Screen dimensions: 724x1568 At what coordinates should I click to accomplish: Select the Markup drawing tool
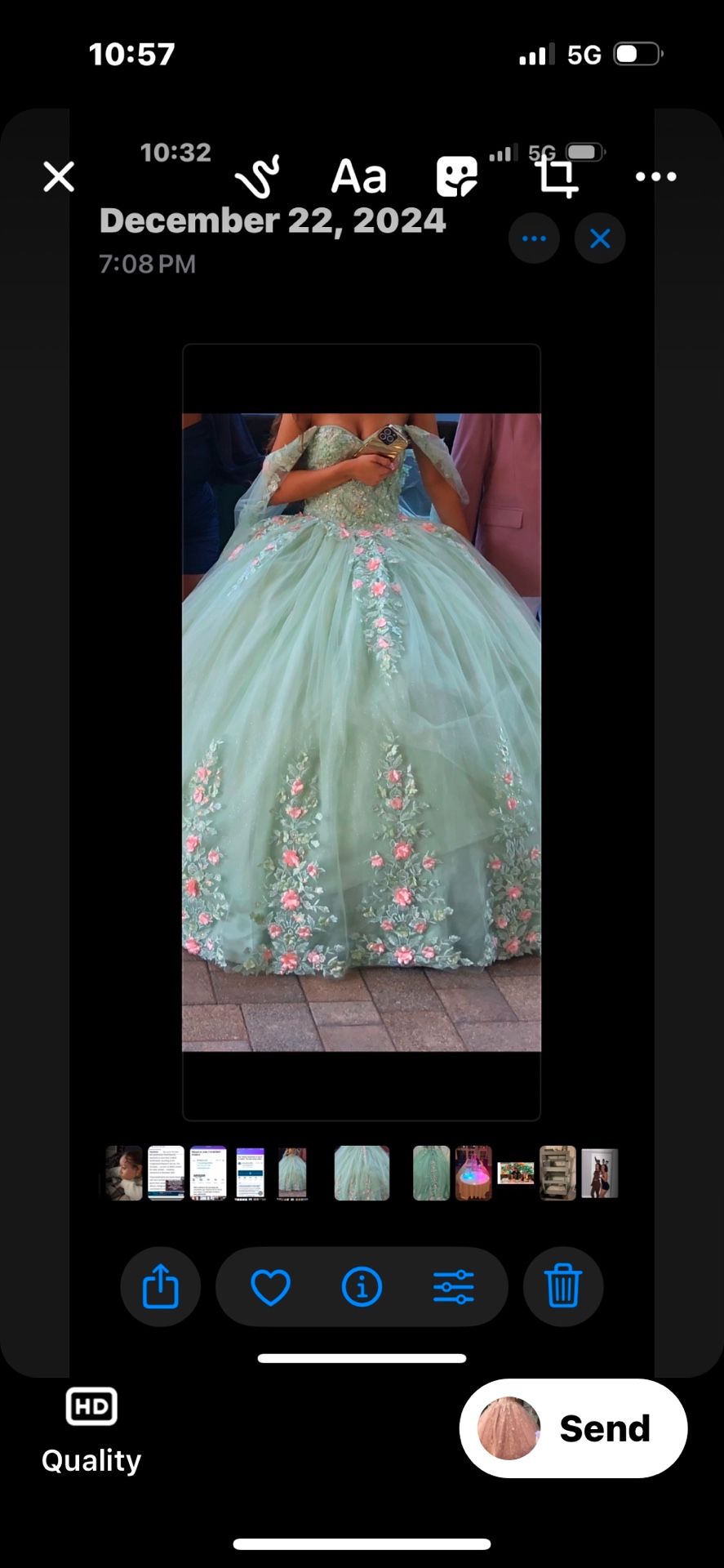[257, 176]
